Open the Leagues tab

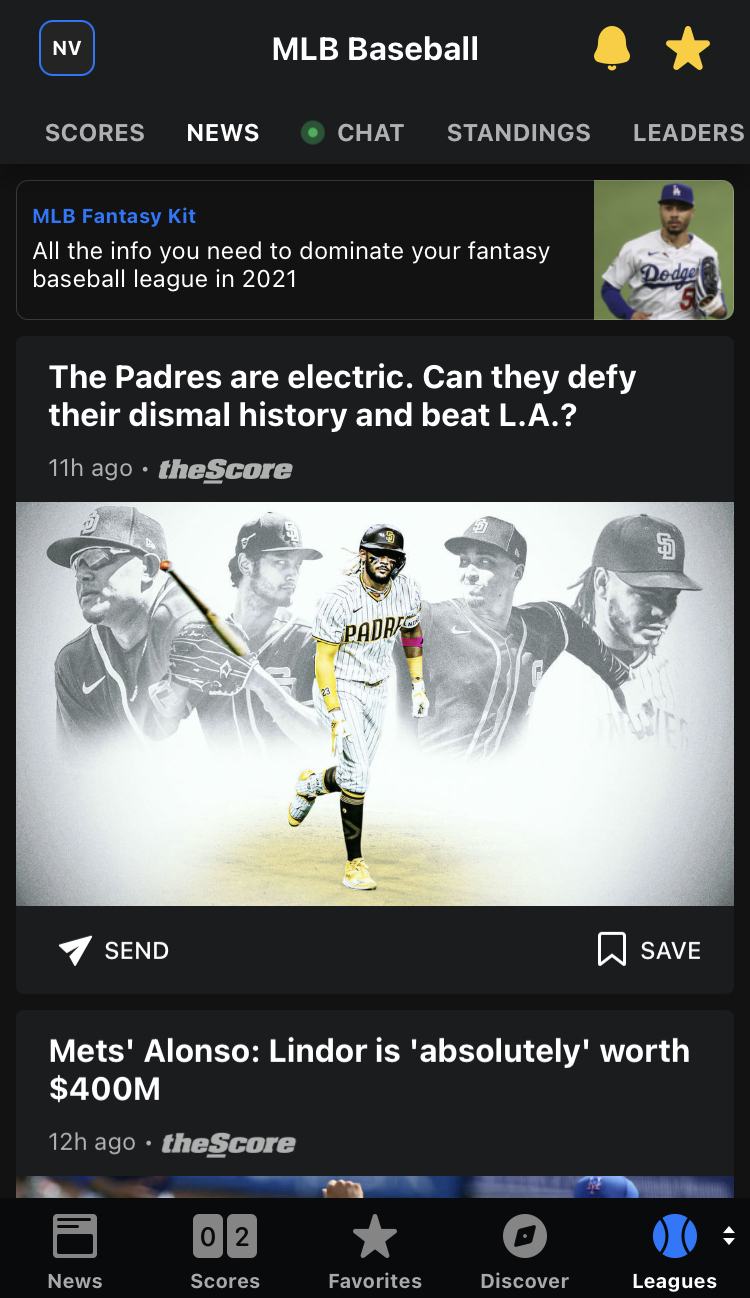click(x=675, y=1250)
